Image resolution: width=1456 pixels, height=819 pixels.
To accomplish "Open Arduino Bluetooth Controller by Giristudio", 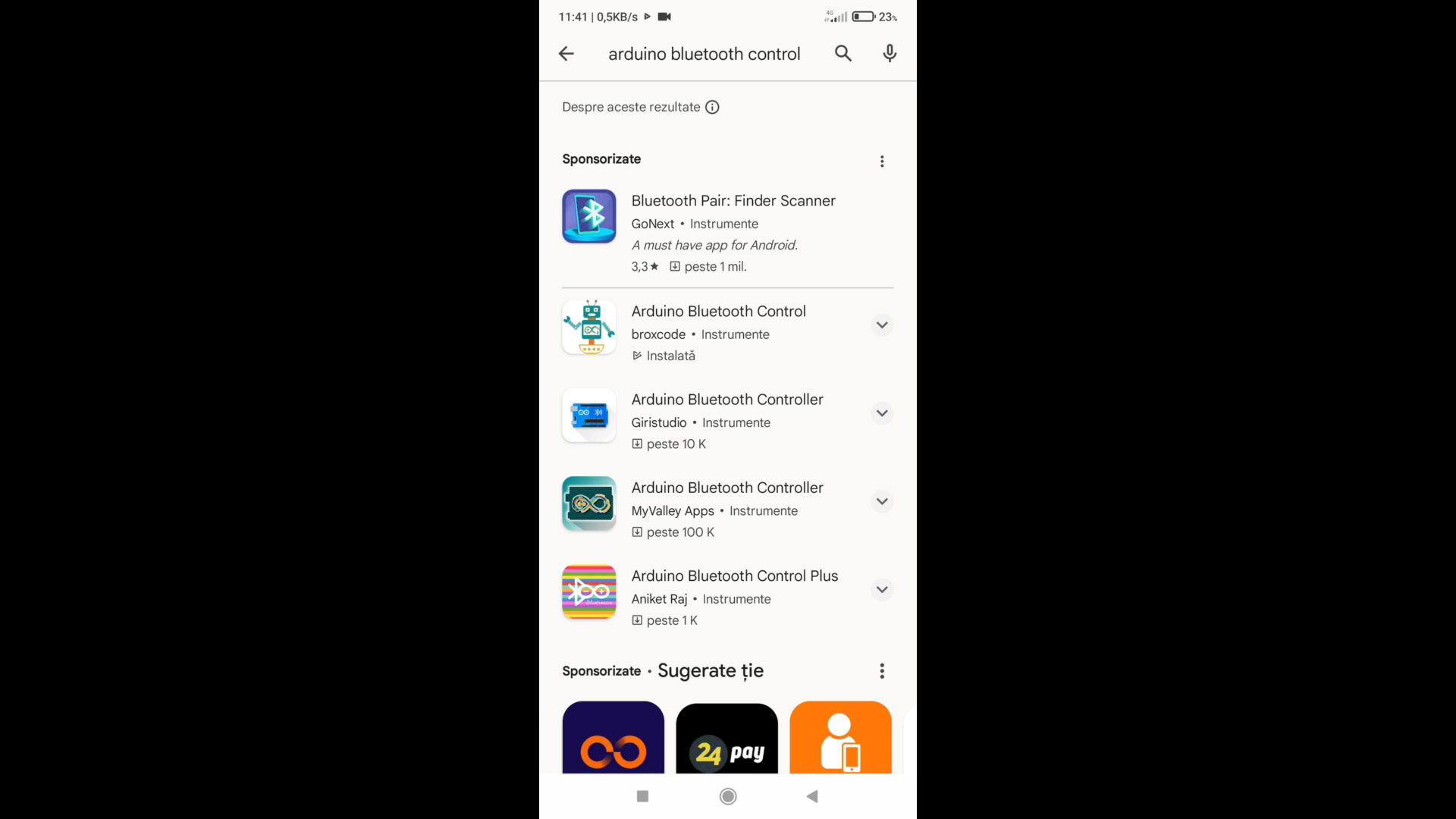I will [726, 400].
